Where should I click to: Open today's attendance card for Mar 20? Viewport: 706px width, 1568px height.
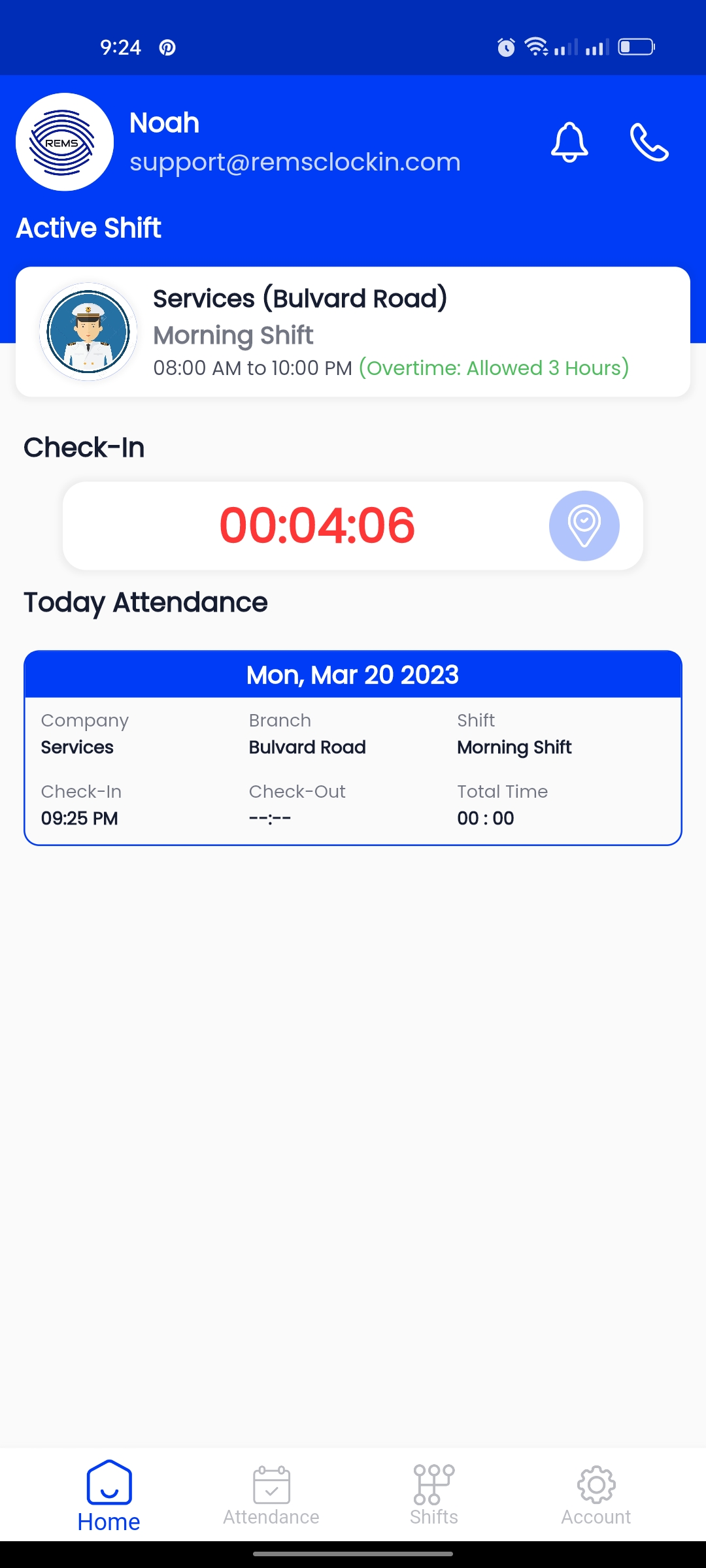pos(353,748)
